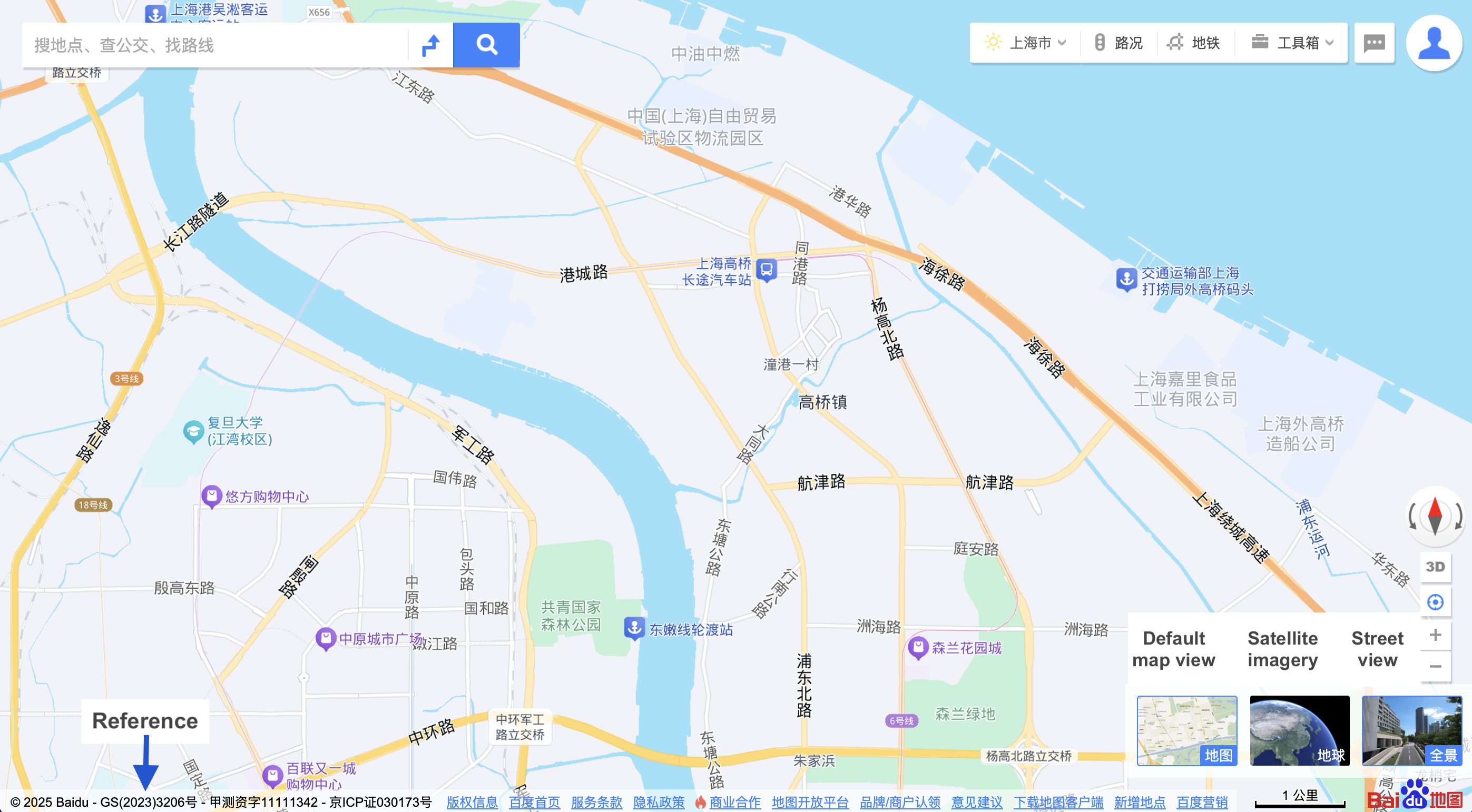Zoom in with the plus button
1472x812 pixels.
pyautogui.click(x=1435, y=635)
